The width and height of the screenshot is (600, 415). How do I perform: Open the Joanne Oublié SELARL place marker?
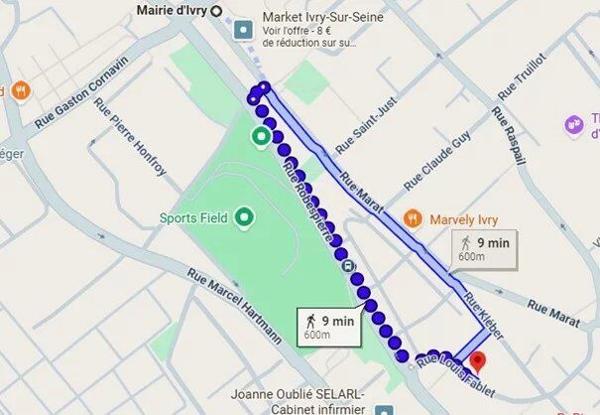[383, 410]
